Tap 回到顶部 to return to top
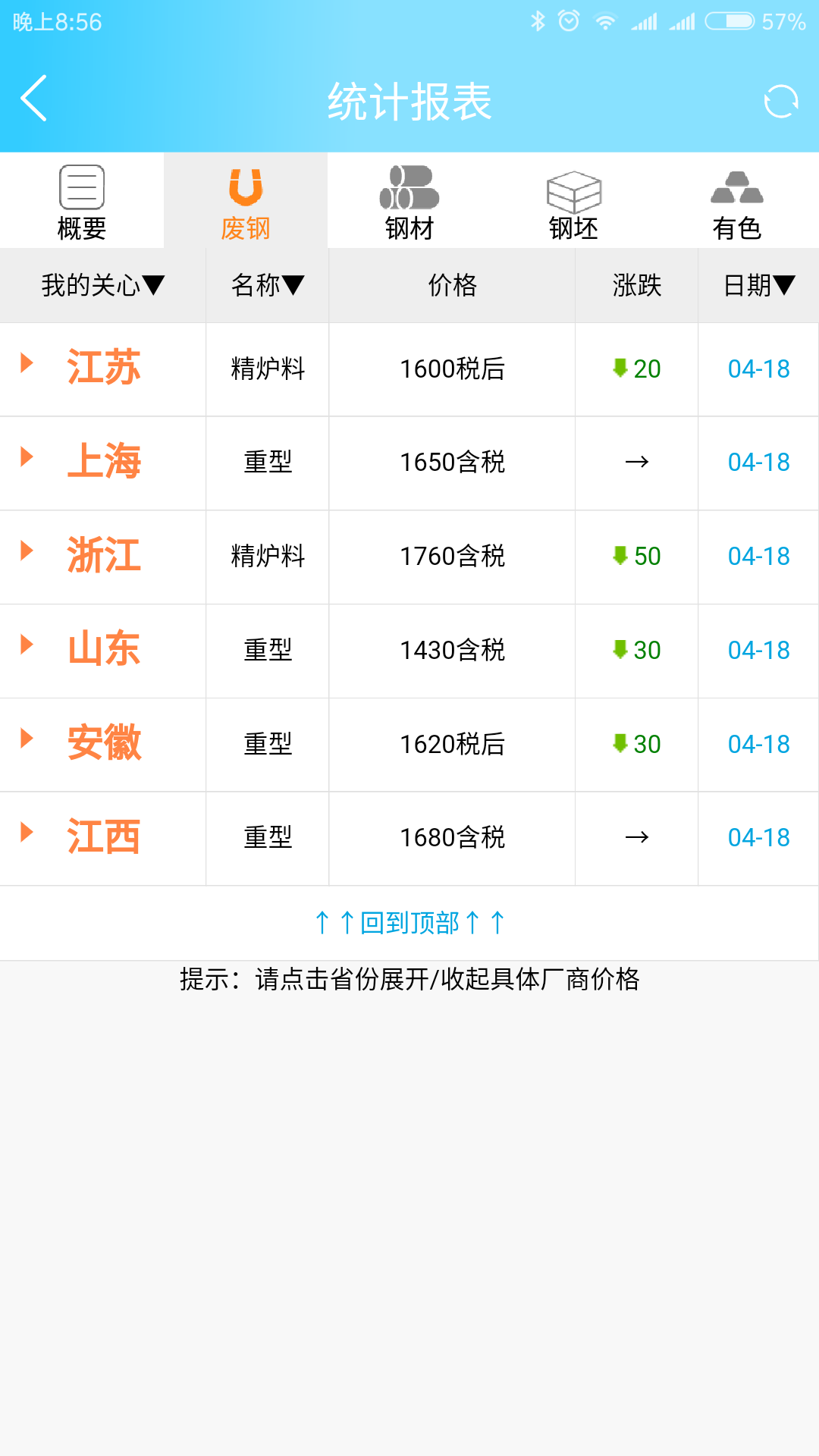This screenshot has width=819, height=1456. point(409,923)
